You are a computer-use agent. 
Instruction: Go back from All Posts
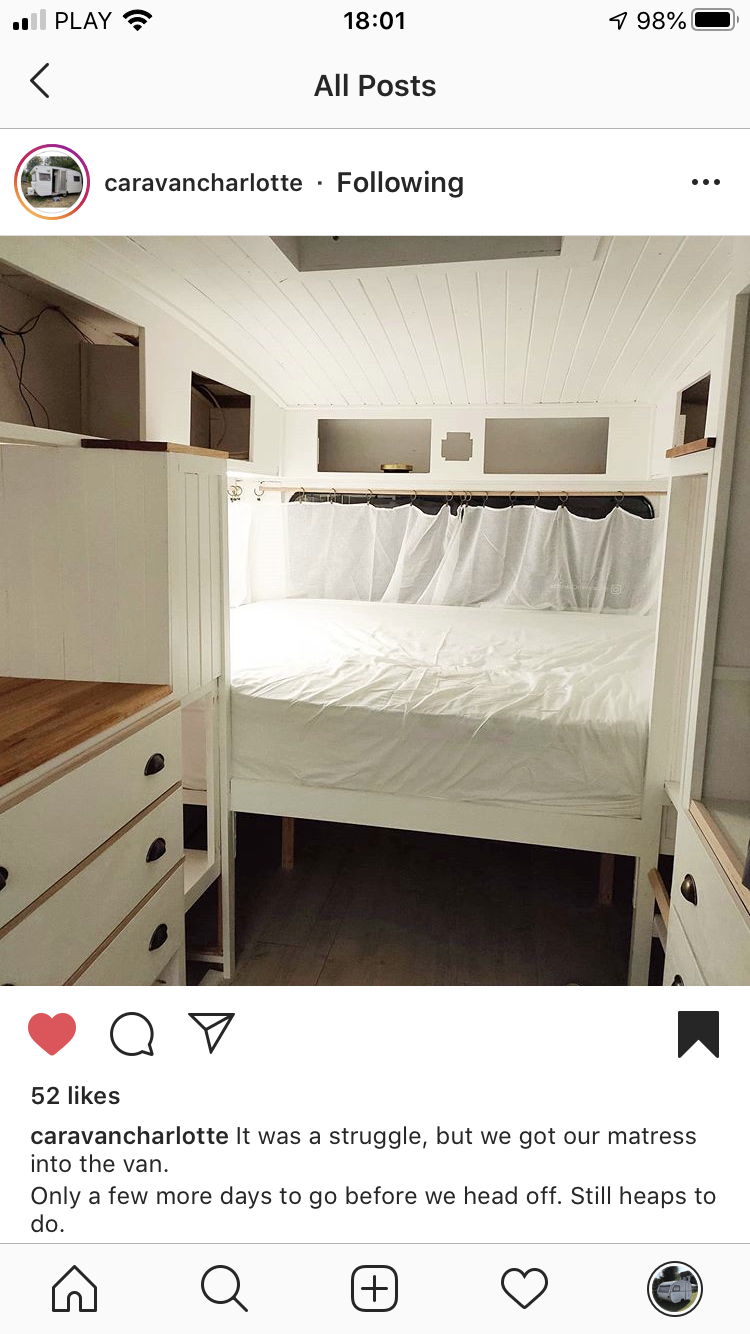(40, 82)
